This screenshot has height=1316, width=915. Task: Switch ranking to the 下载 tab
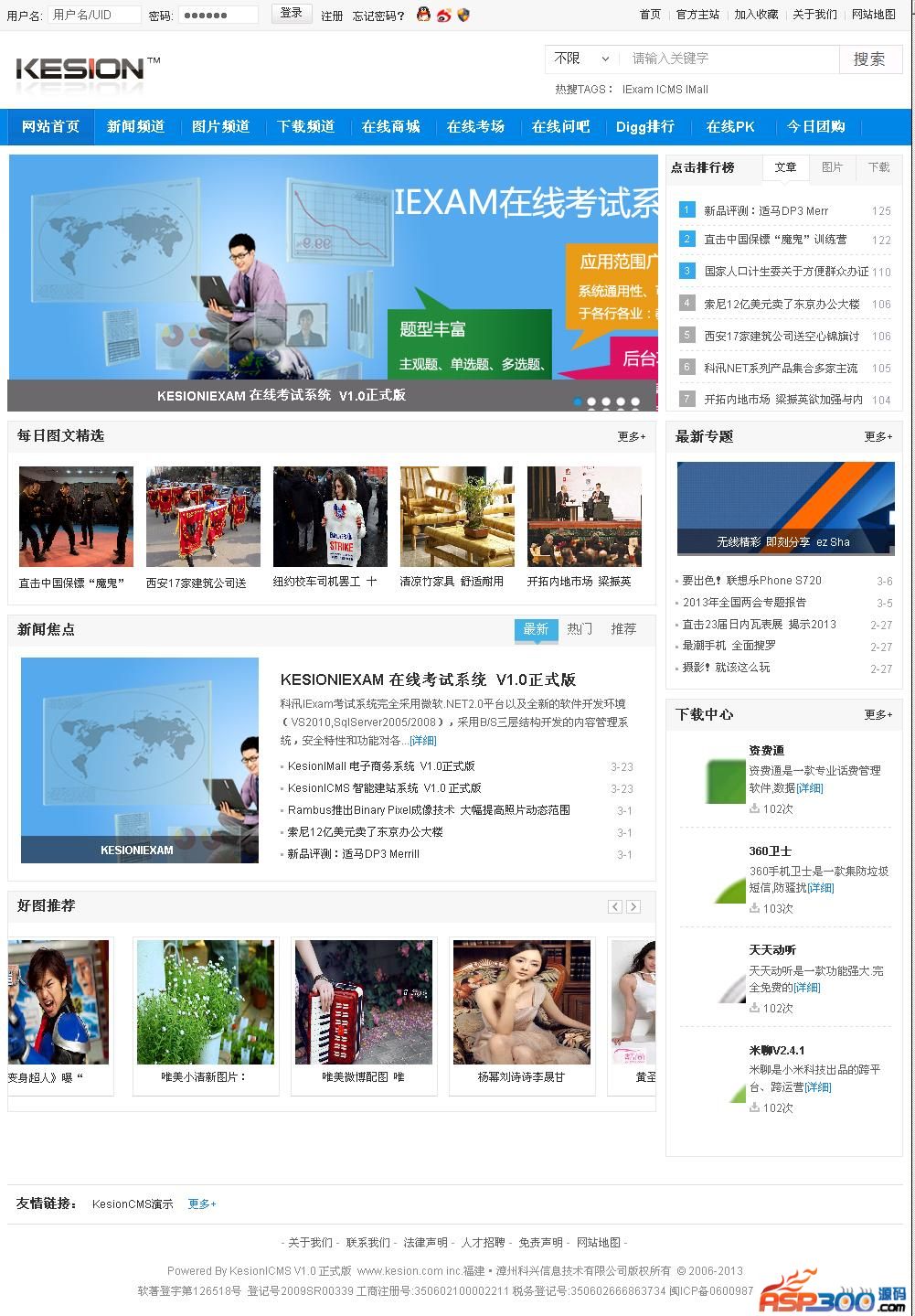pyautogui.click(x=878, y=167)
